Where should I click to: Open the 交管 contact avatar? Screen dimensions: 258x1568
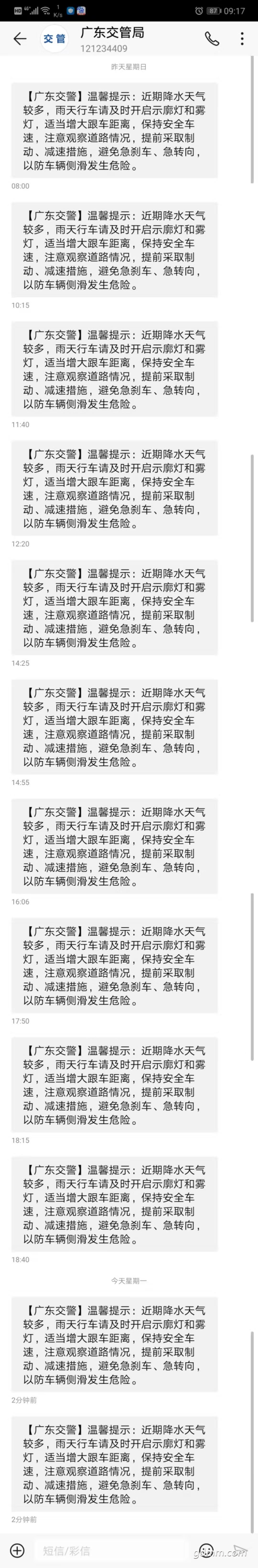(54, 39)
